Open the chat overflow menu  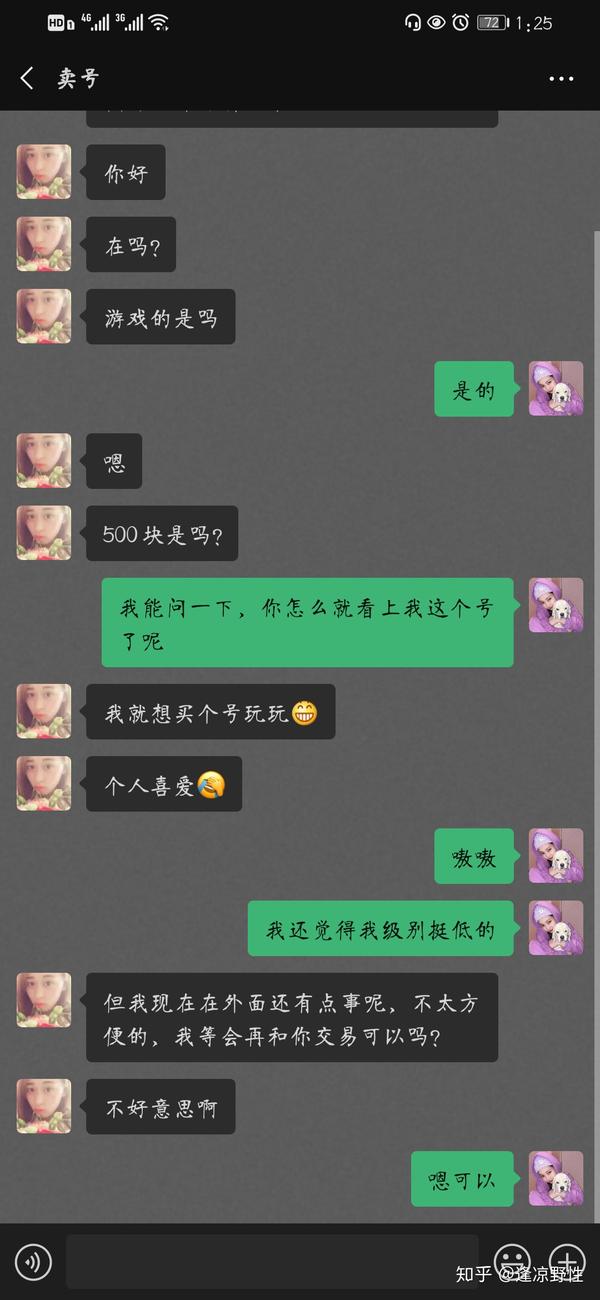click(561, 79)
